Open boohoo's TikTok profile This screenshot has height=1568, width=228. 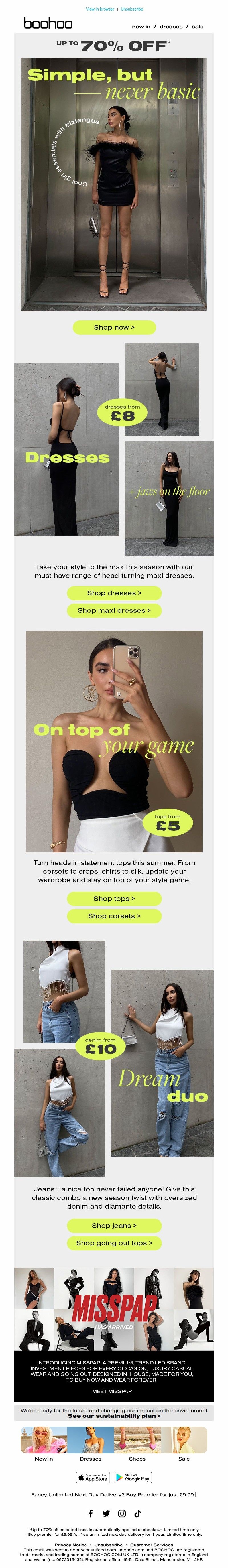(137, 1513)
